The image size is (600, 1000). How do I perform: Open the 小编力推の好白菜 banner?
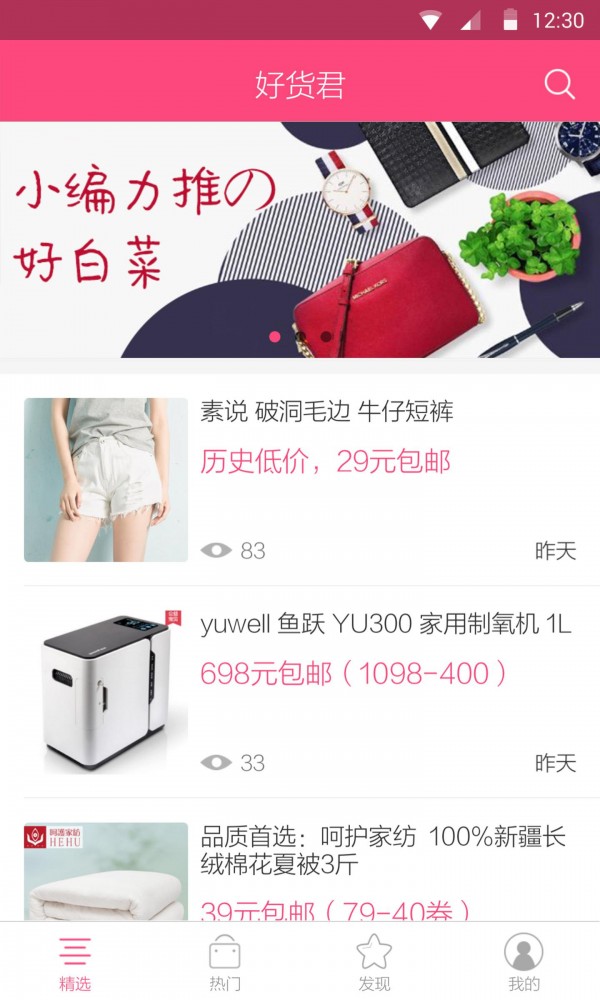(x=300, y=240)
